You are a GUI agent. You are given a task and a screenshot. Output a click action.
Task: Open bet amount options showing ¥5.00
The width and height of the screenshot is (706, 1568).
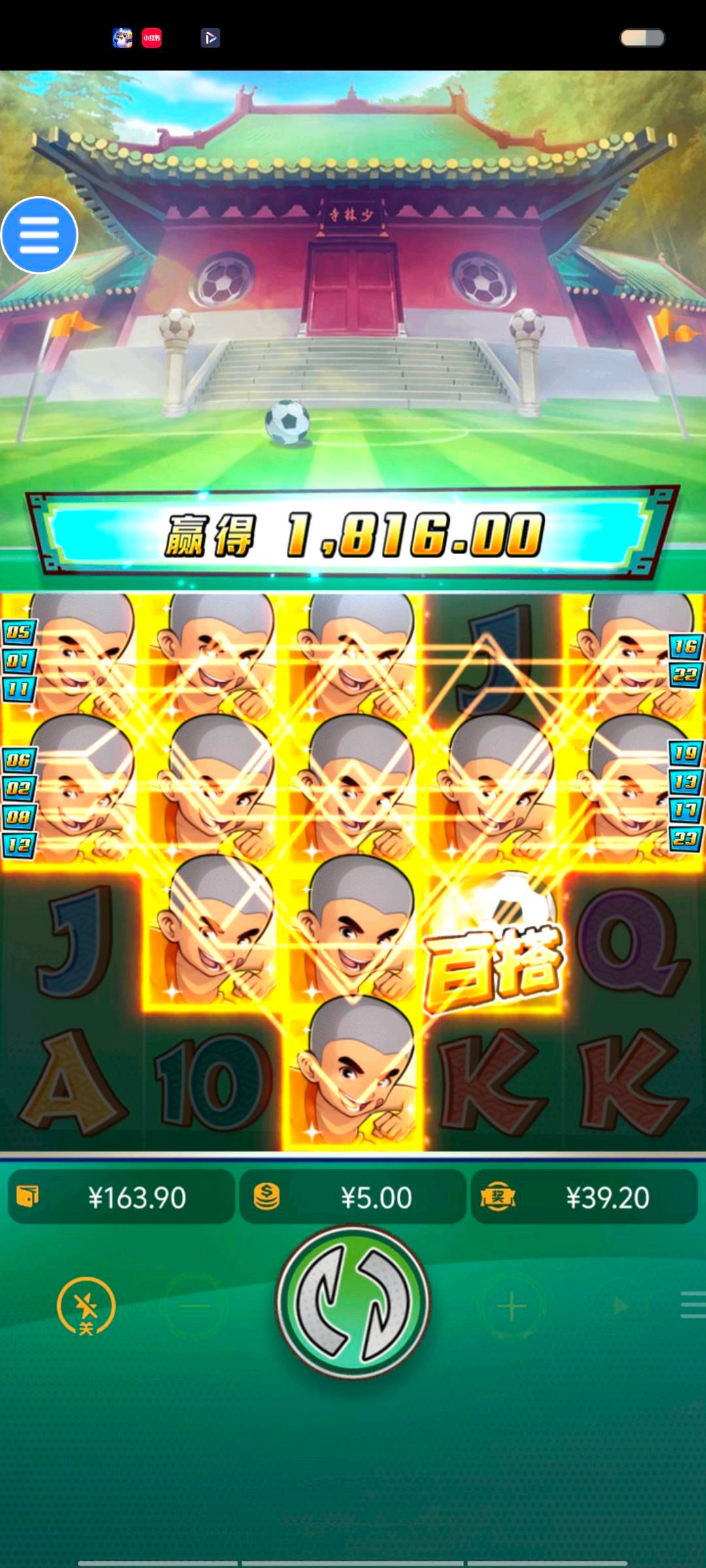pos(353,1198)
